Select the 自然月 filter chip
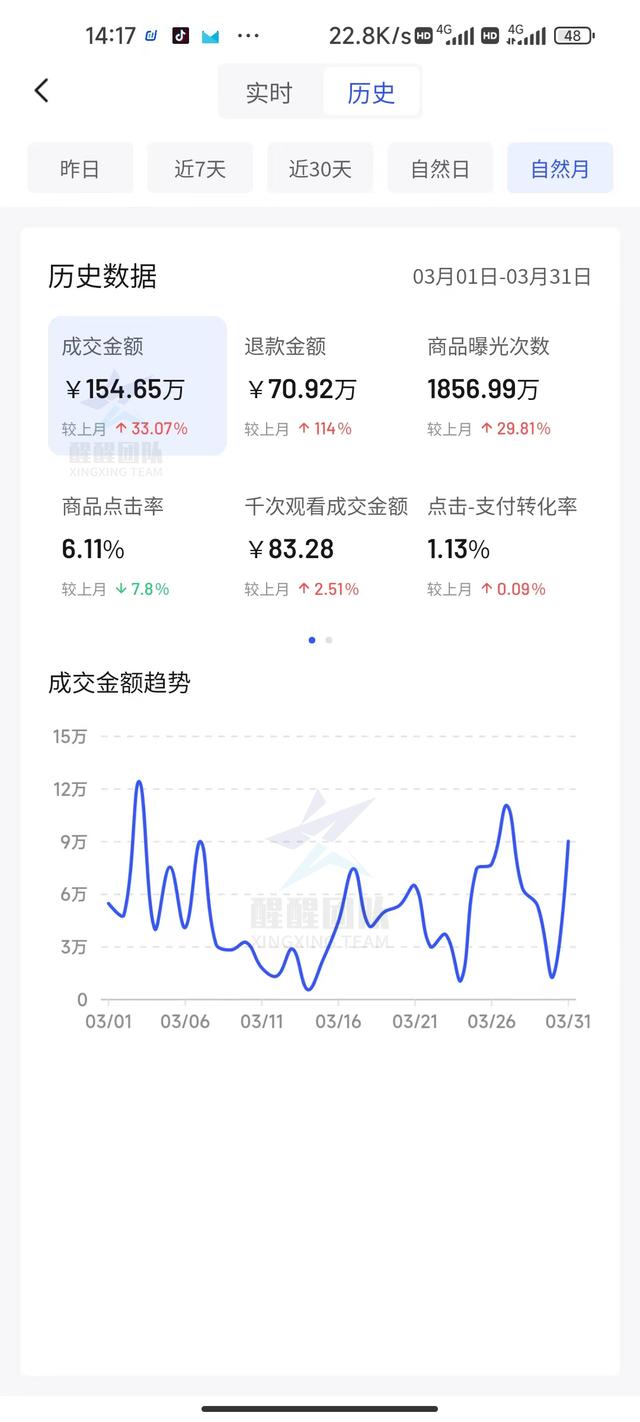The width and height of the screenshot is (640, 1422). coord(560,169)
